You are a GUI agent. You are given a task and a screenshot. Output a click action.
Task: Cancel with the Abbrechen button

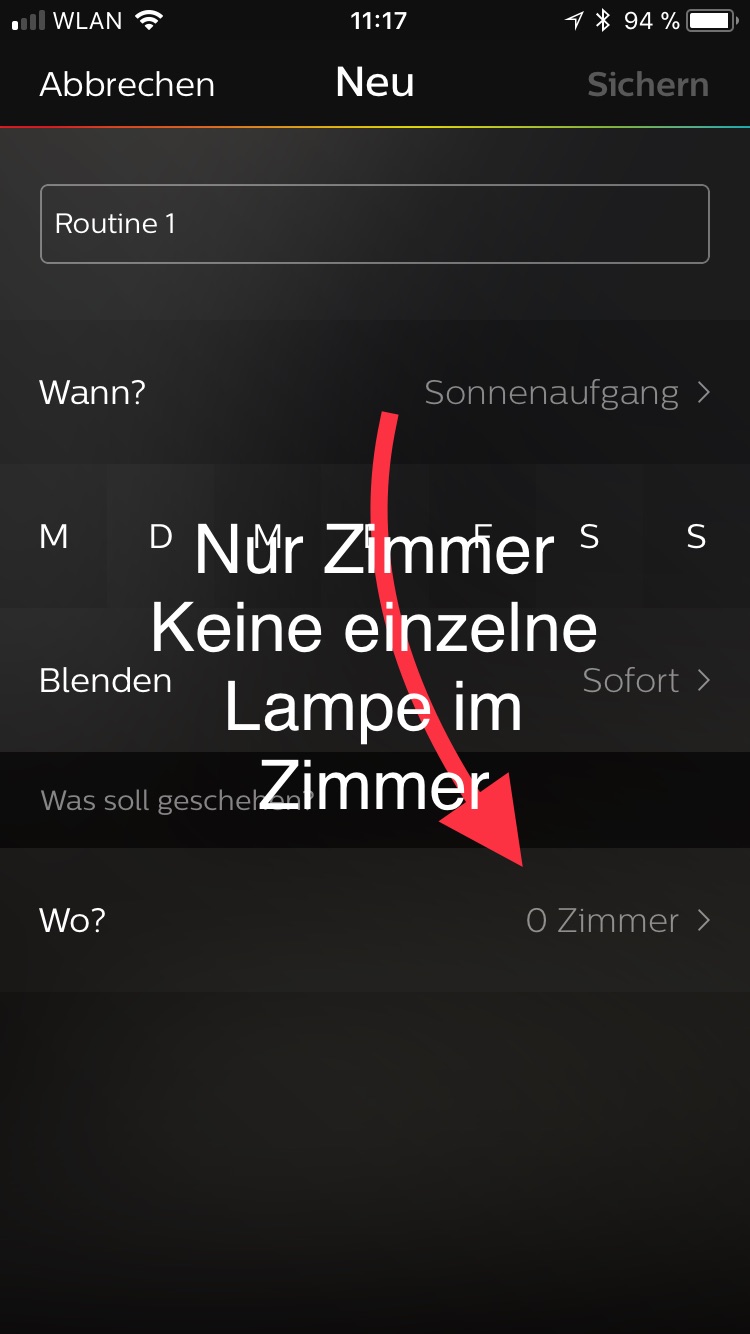127,85
